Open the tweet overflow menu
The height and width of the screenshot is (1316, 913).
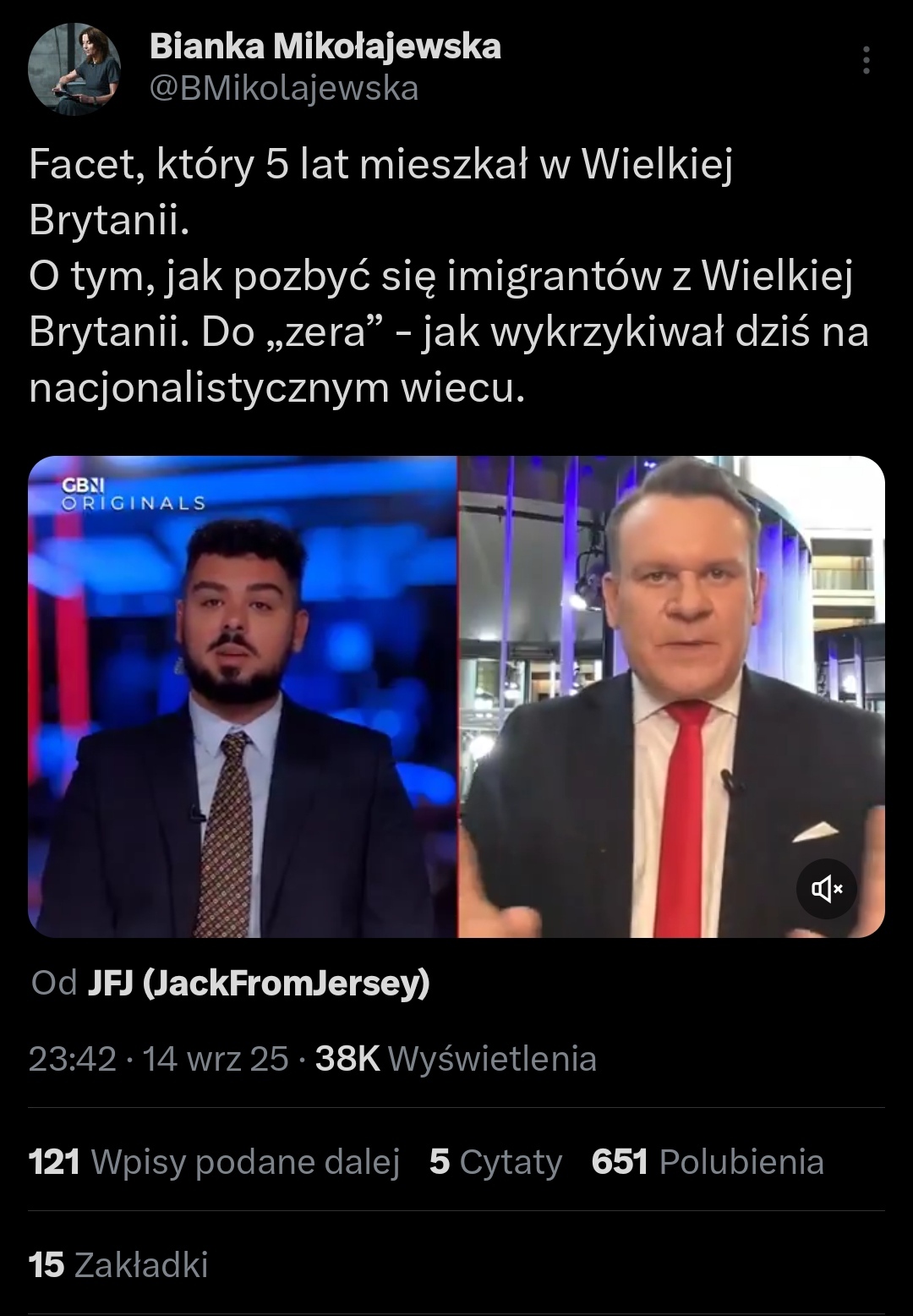coord(866,61)
